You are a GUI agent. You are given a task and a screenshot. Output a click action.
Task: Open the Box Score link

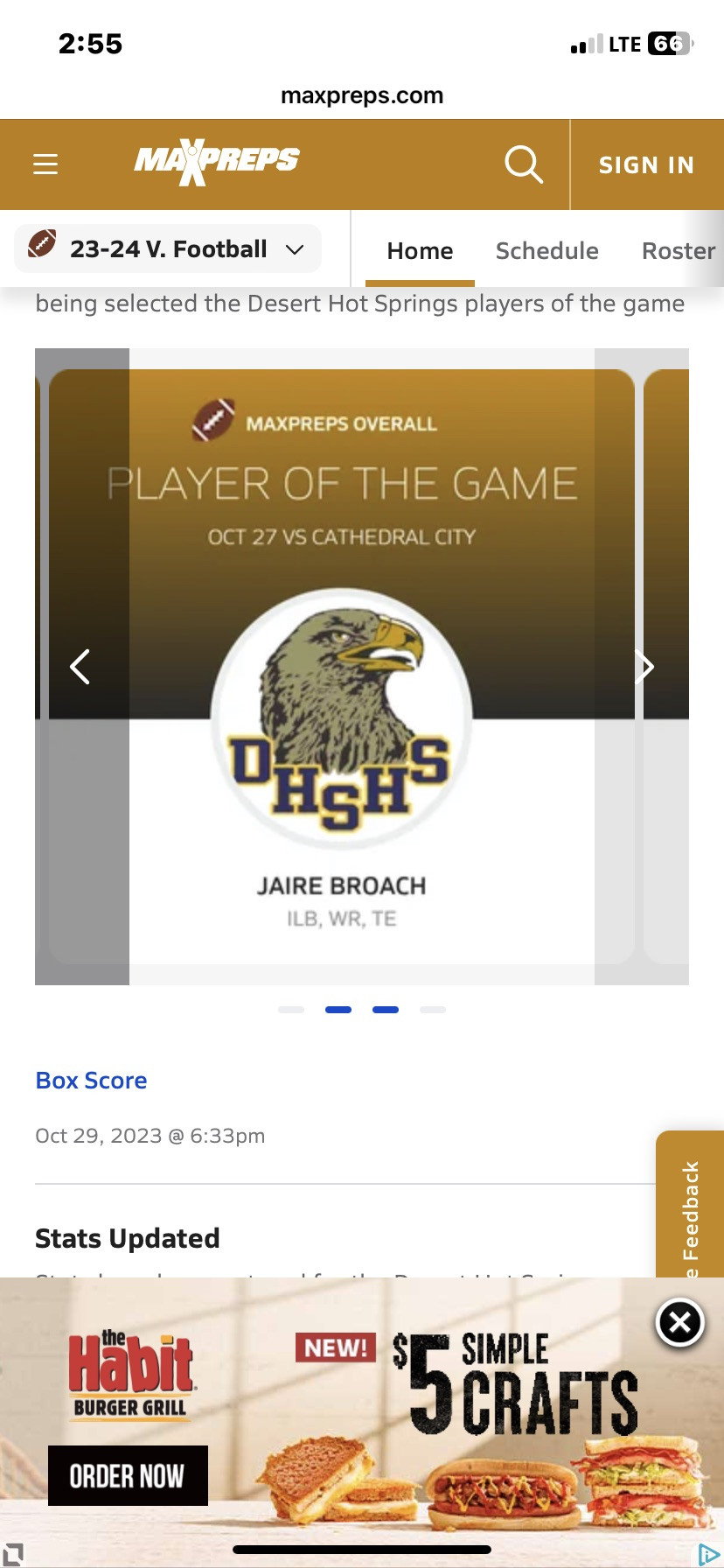[x=91, y=1081]
